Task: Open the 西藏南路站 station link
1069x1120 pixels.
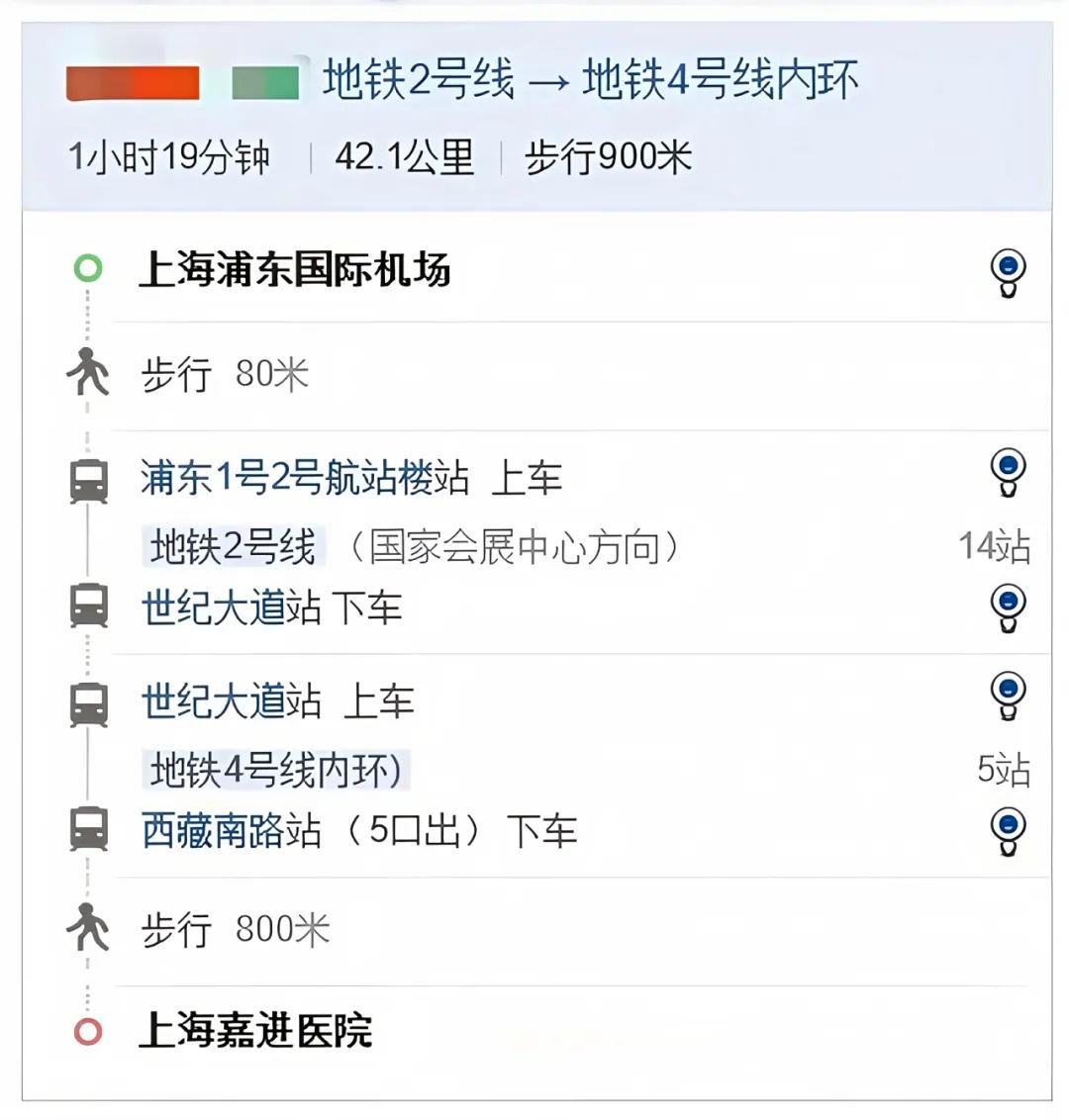Action: coord(231,831)
